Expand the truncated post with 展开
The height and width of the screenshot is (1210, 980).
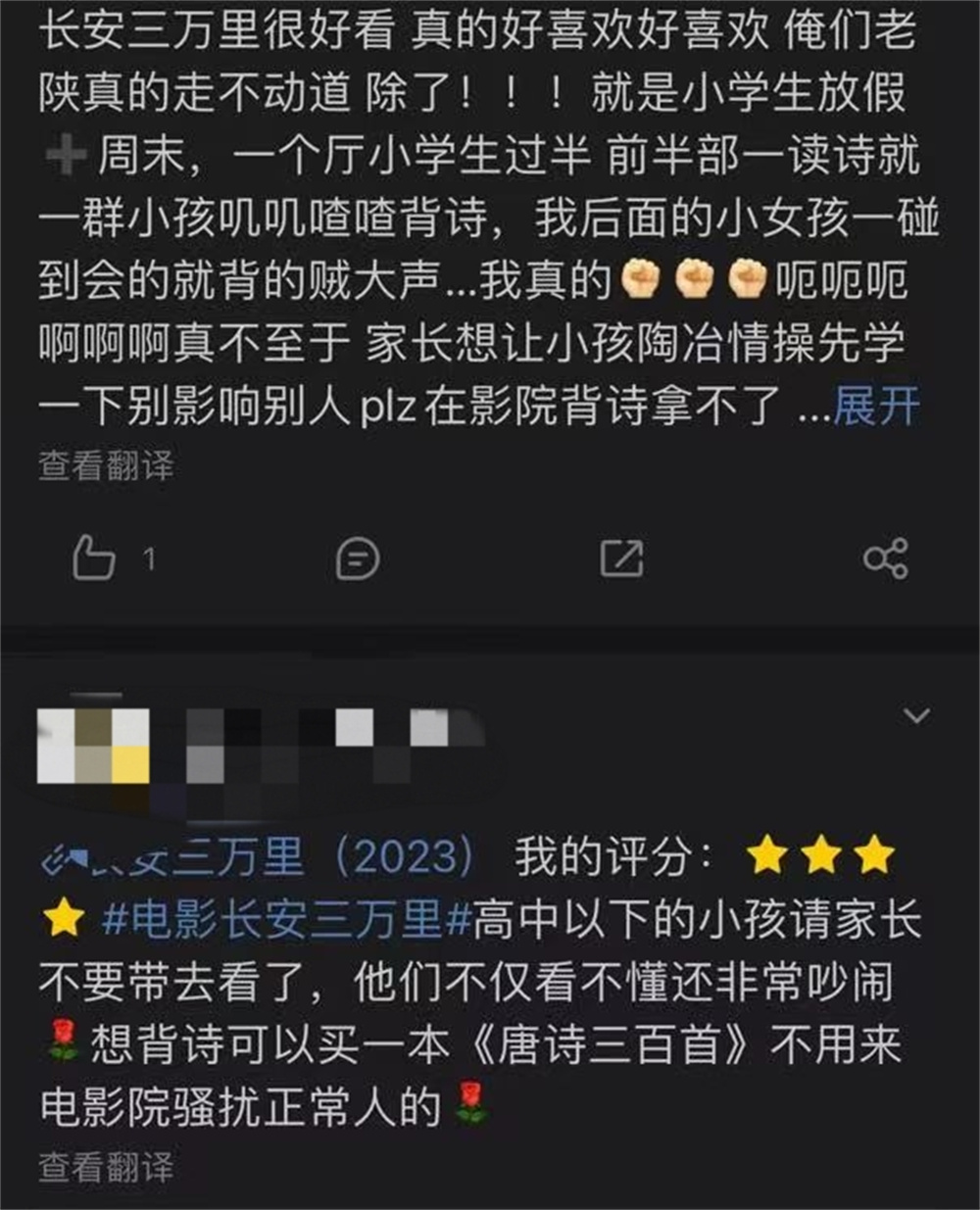tap(876, 406)
